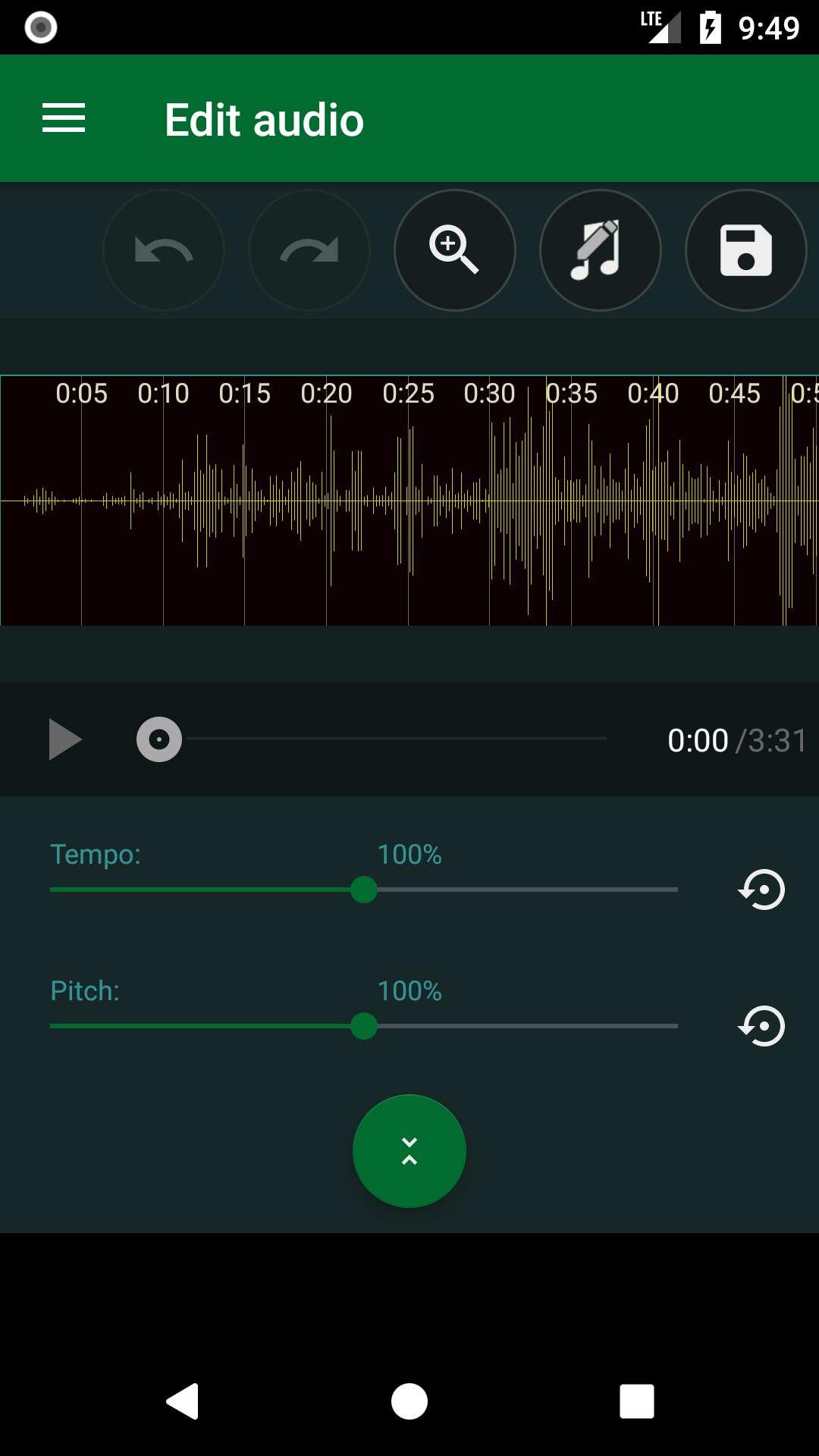Tap the Android back button
819x1456 pixels.
point(181,1401)
